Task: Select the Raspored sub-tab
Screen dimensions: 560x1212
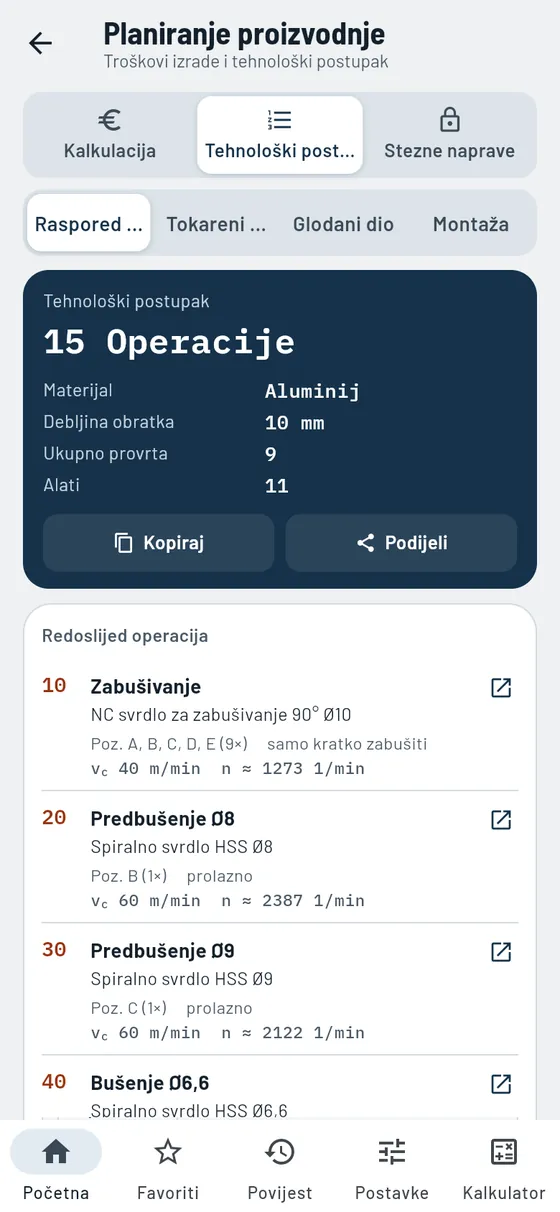Action: [x=89, y=224]
